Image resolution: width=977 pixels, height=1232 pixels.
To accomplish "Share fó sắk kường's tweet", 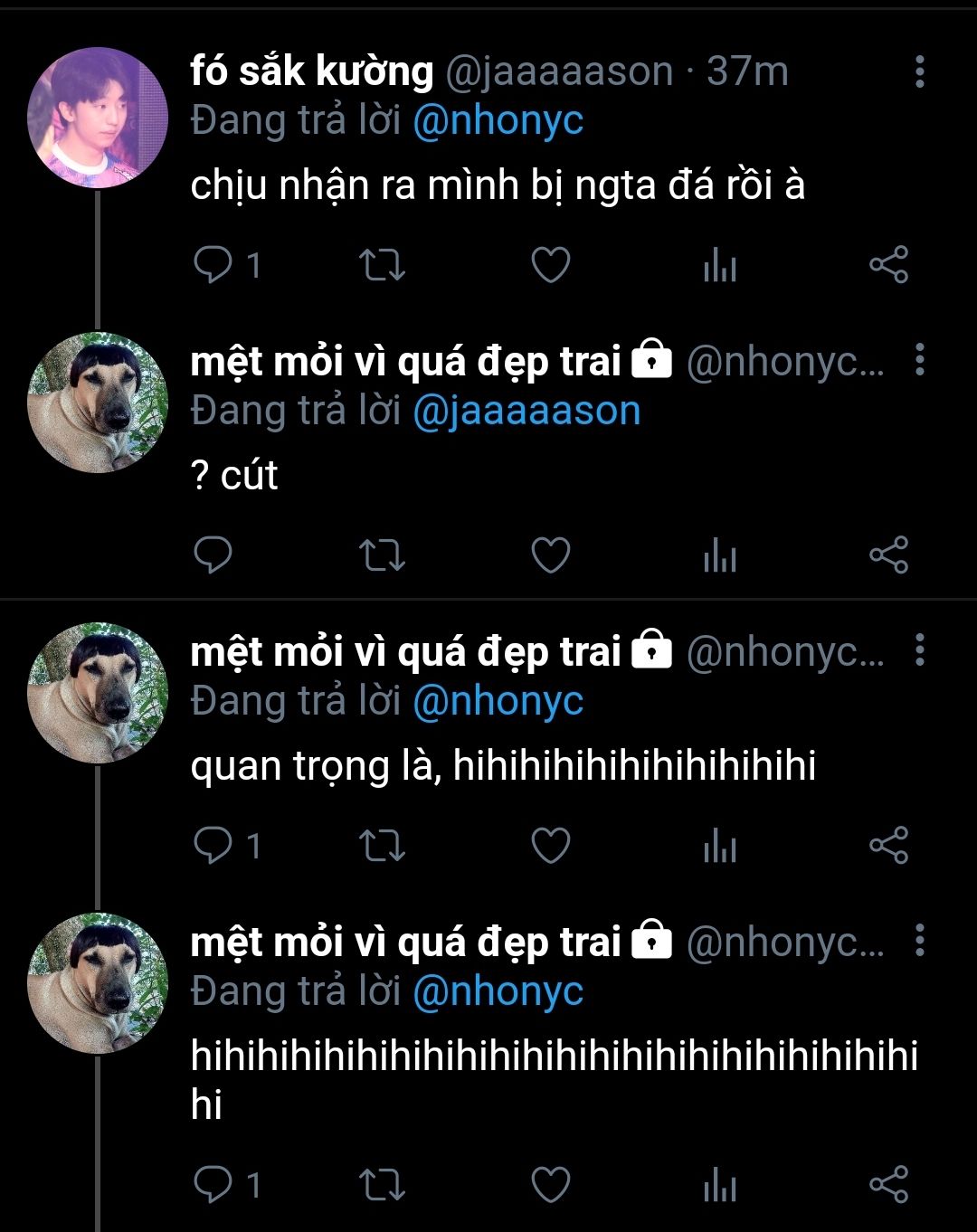I will pos(888,265).
